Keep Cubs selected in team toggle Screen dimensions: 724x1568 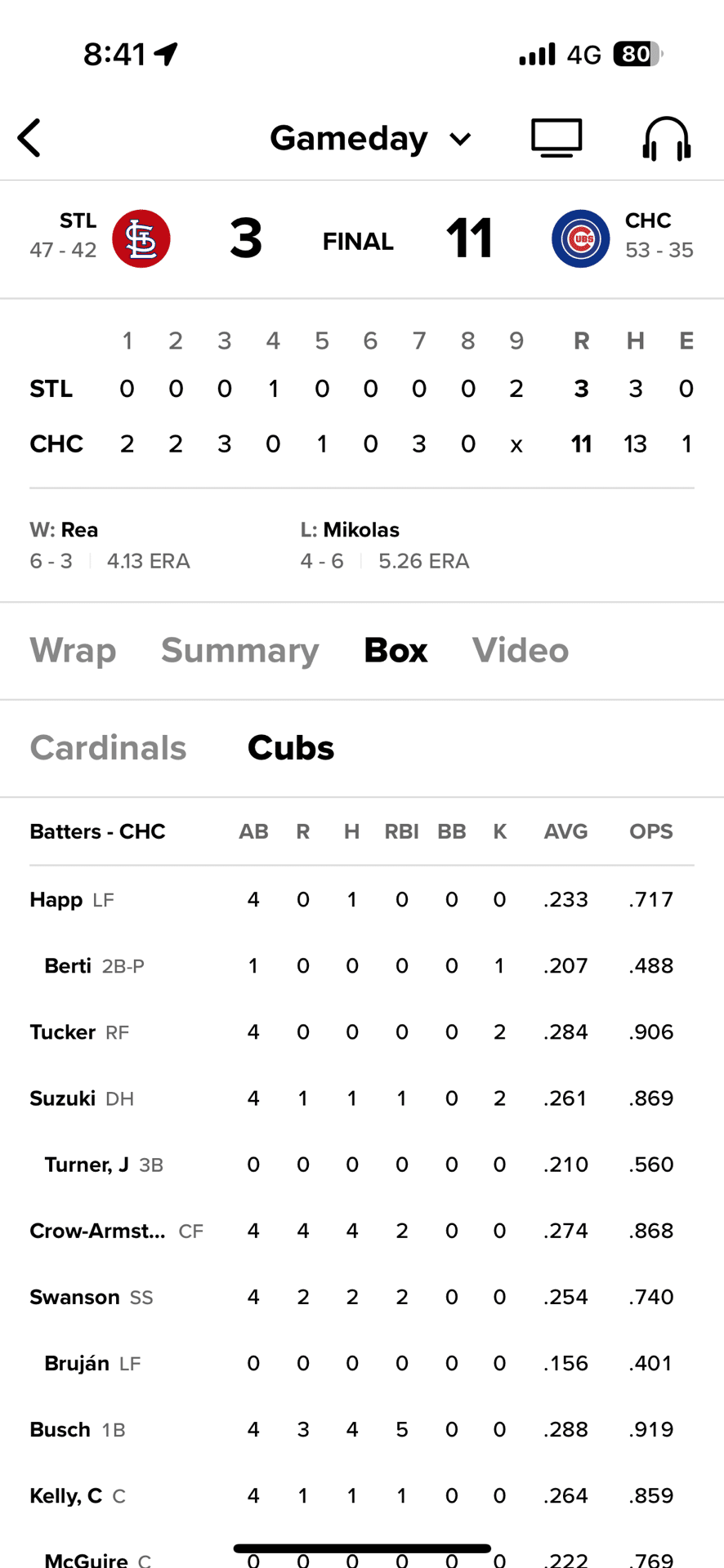point(290,747)
